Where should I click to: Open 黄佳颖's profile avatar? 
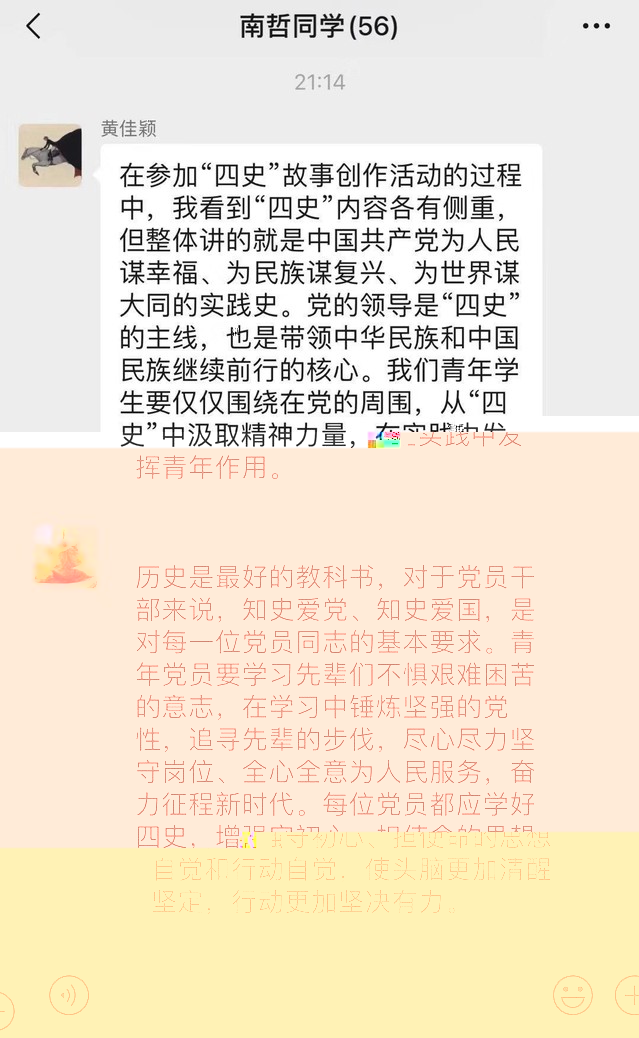tap(50, 155)
